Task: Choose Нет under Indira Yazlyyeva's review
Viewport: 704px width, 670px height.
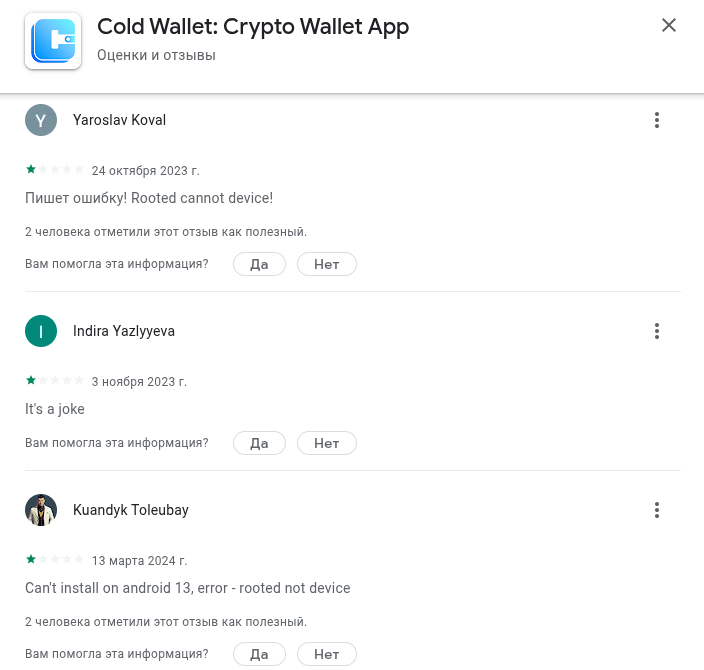Action: click(x=326, y=443)
